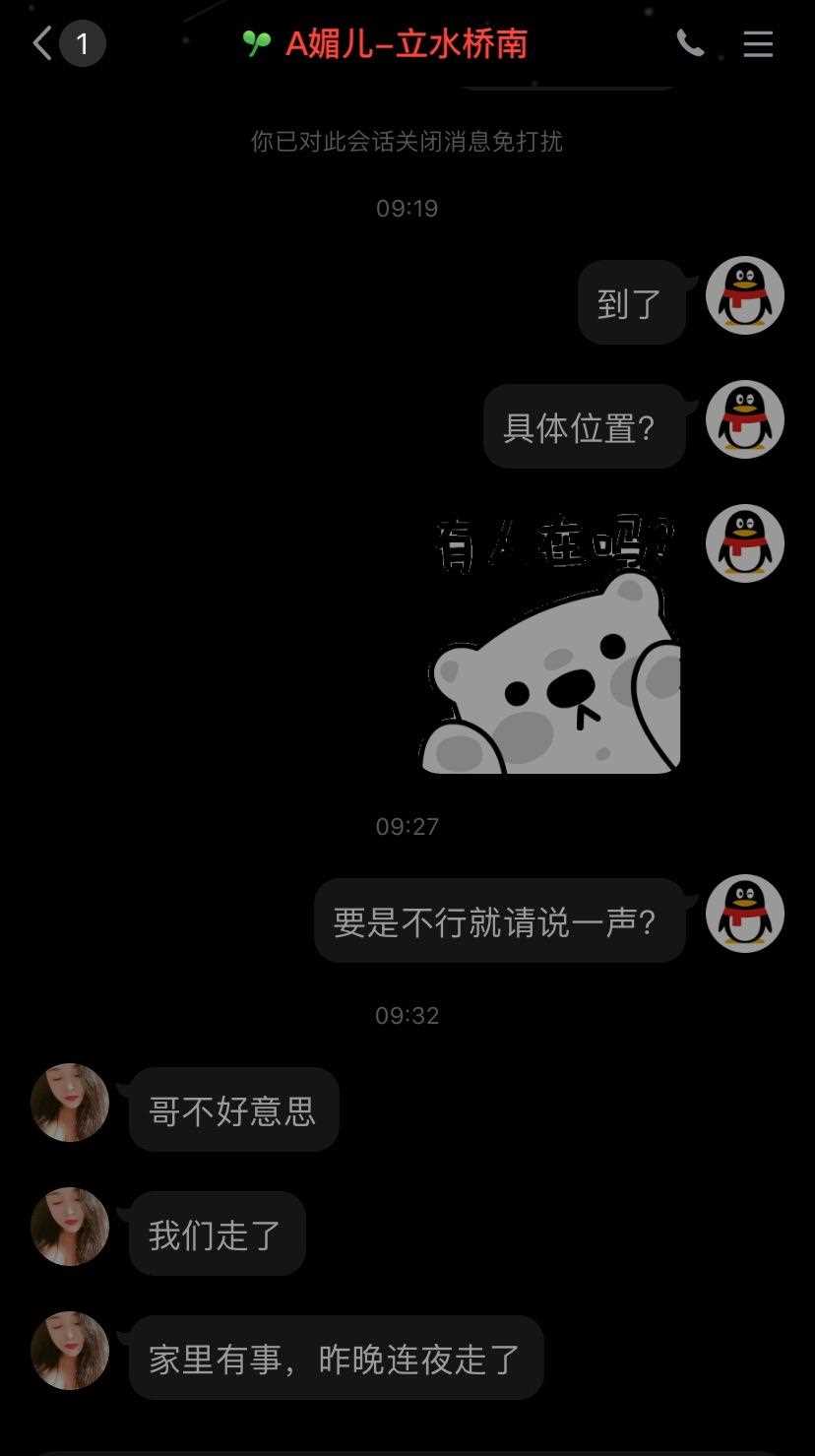Screen dimensions: 815x1456
Task: Open the A媚儿-立水桥南 contact title
Action: [x=406, y=44]
